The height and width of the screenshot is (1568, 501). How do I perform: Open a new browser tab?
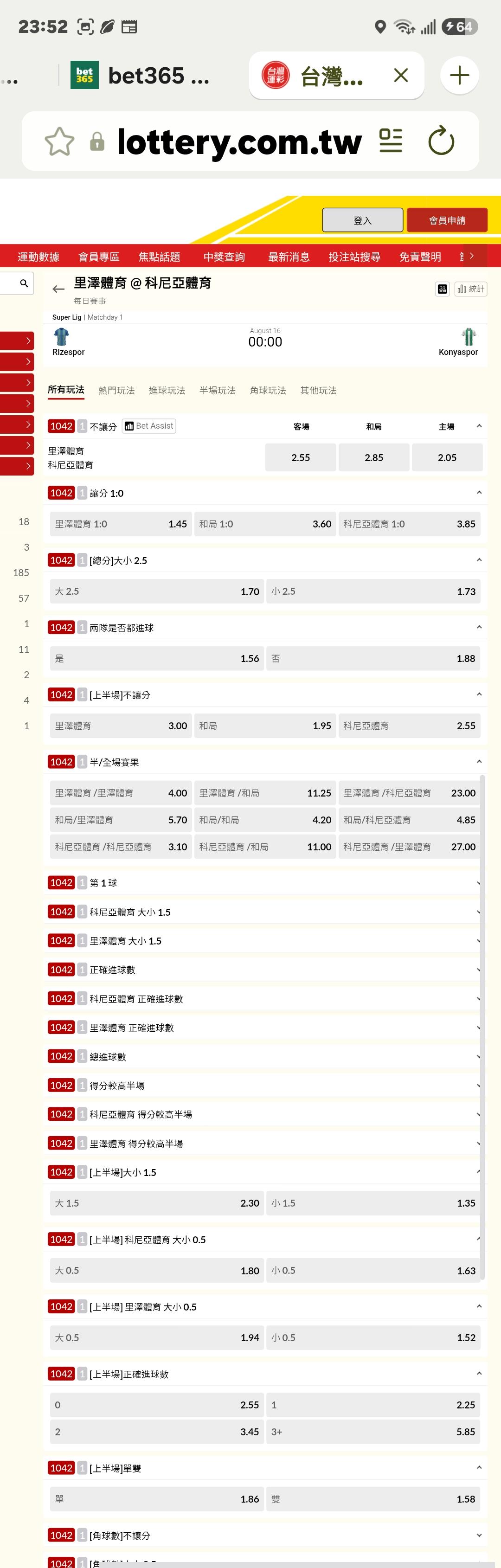pyautogui.click(x=459, y=76)
